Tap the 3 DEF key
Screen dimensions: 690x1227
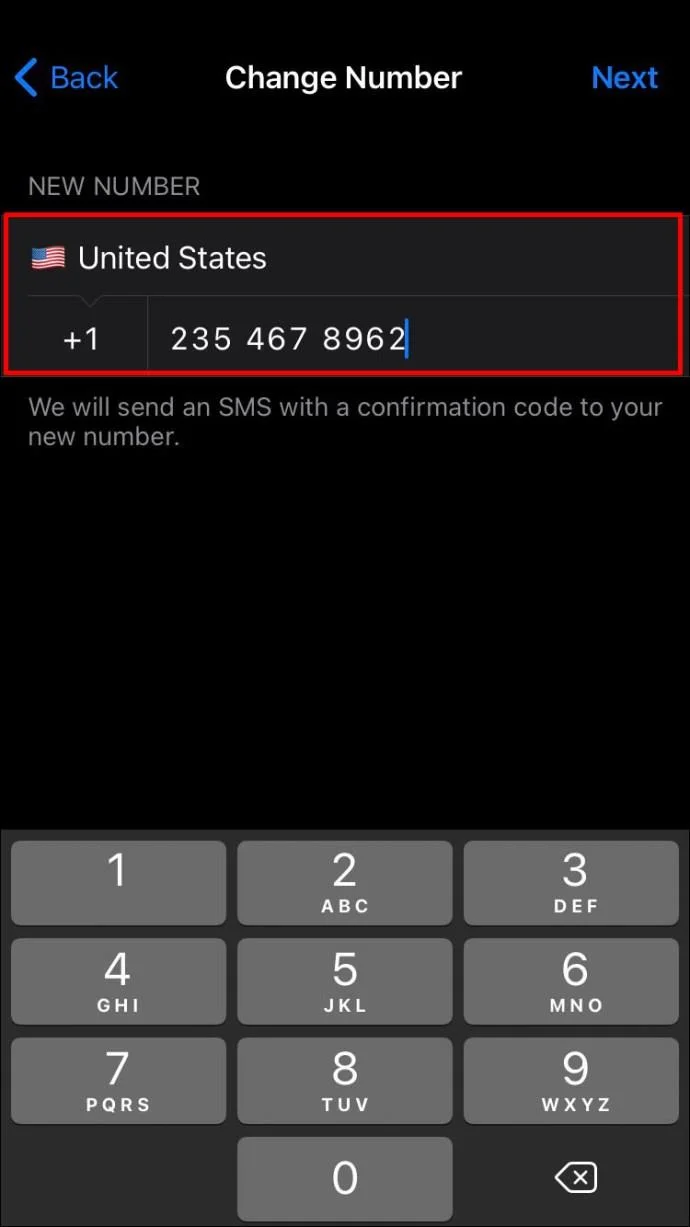tap(573, 882)
